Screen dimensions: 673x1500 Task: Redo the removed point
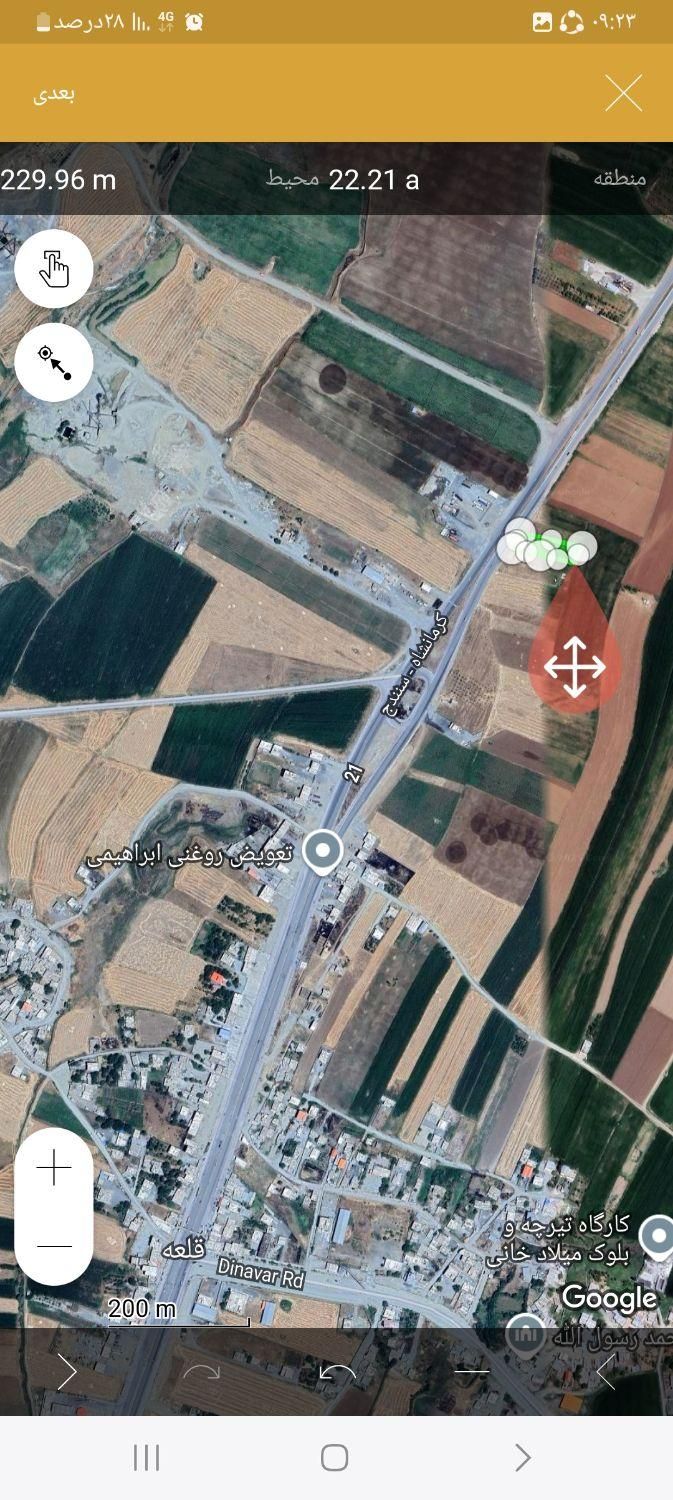click(201, 1372)
